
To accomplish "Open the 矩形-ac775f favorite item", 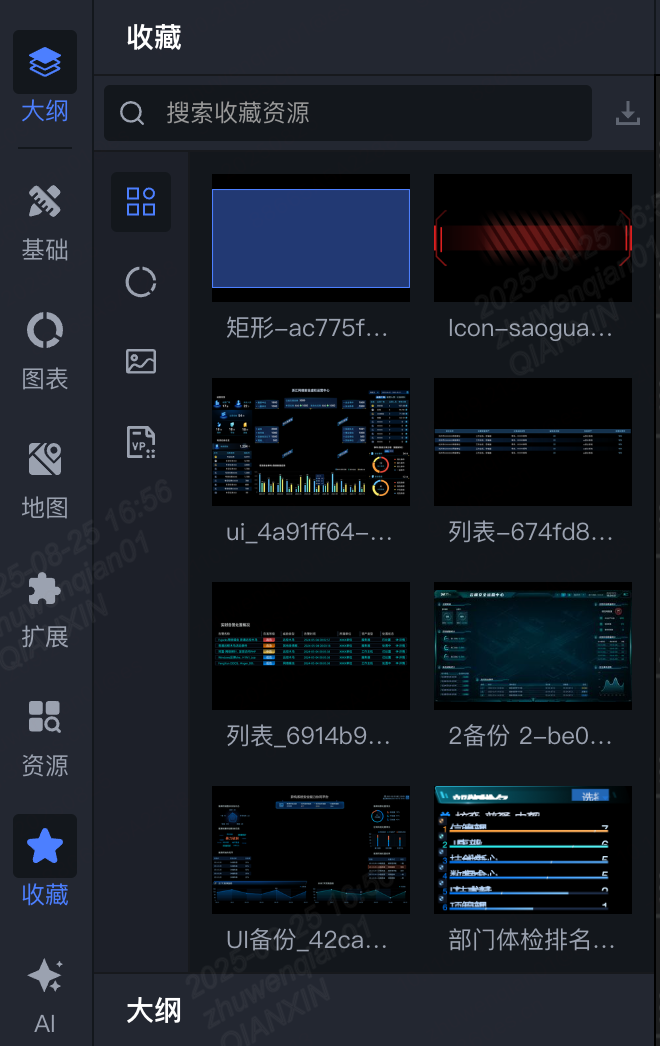I will 311,238.
